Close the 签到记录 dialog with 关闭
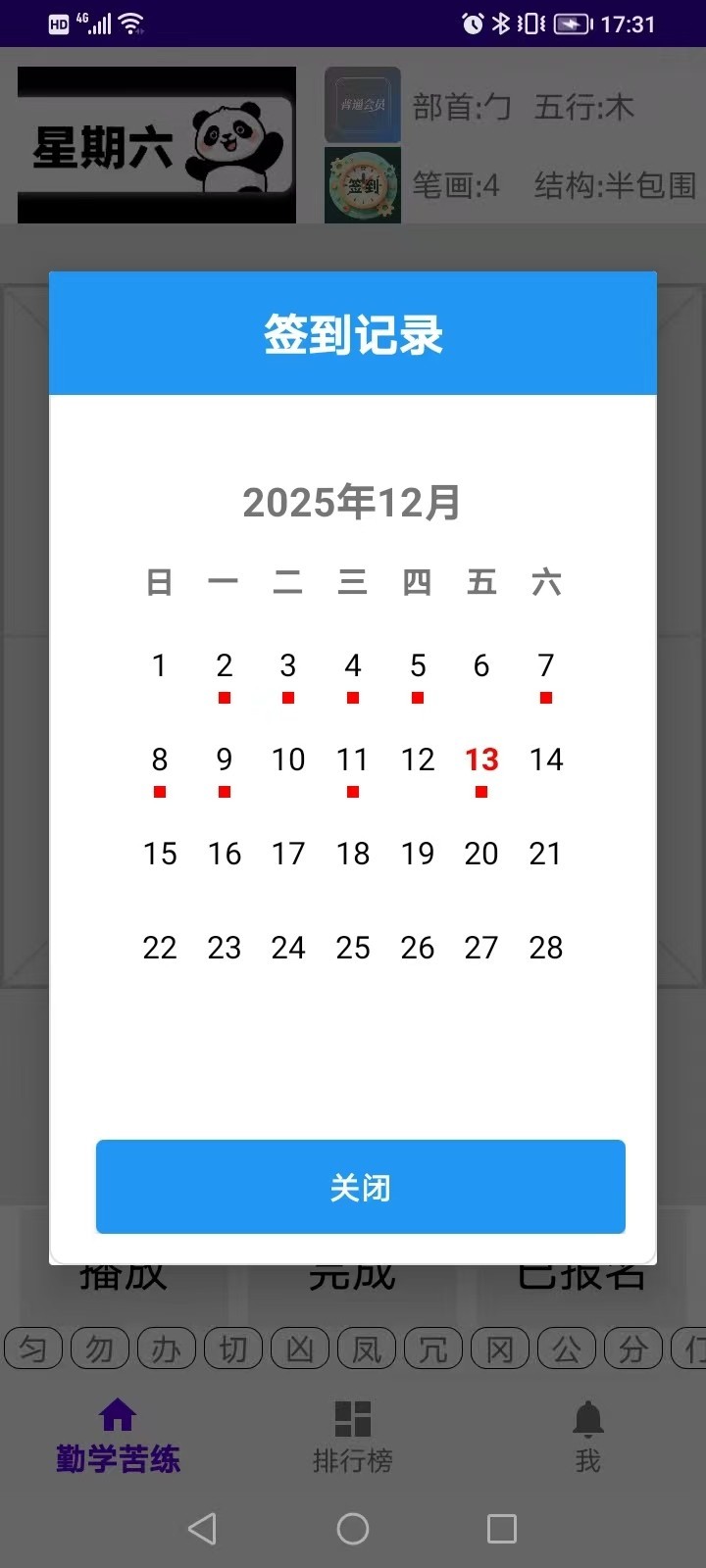The height and width of the screenshot is (1568, 706). click(x=360, y=1187)
